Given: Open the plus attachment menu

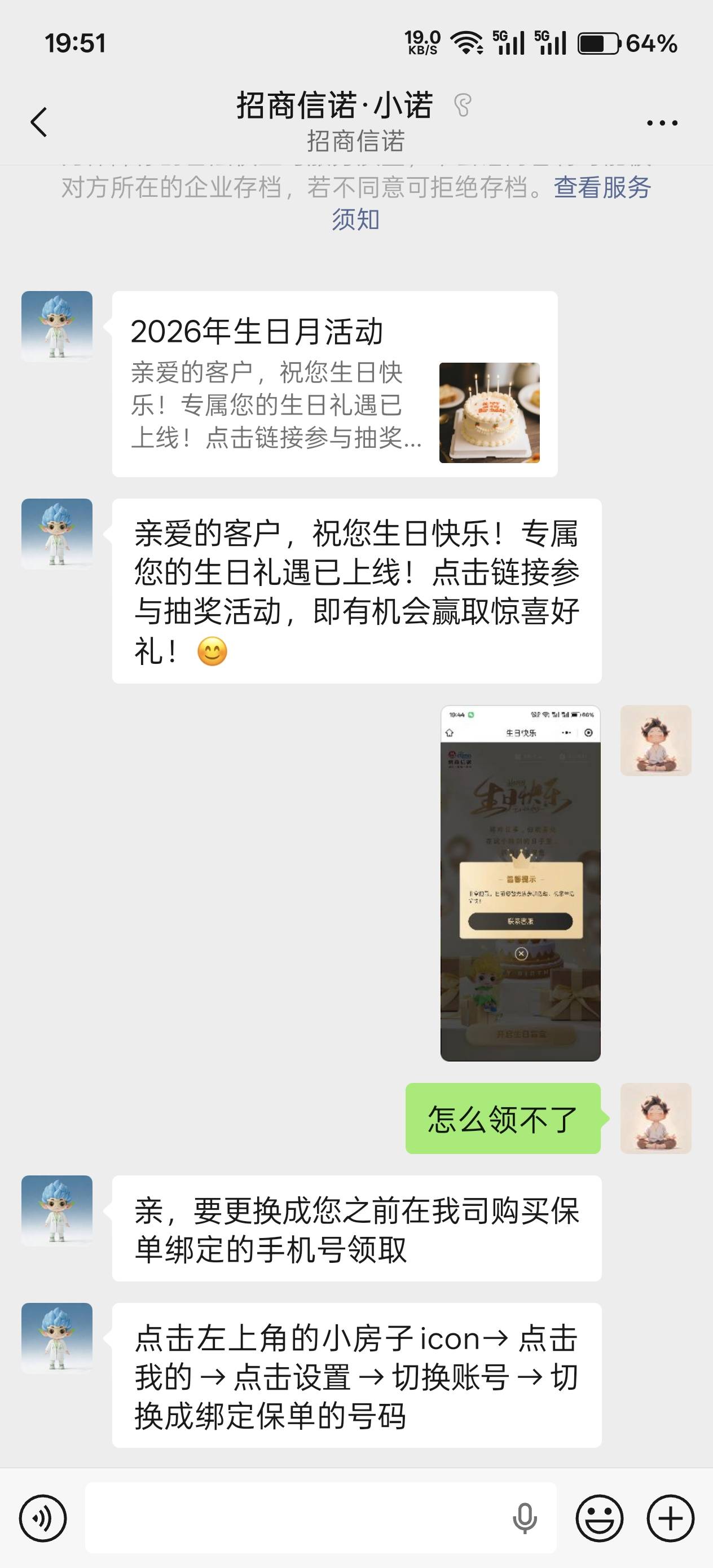Looking at the screenshot, I should click(x=670, y=1519).
